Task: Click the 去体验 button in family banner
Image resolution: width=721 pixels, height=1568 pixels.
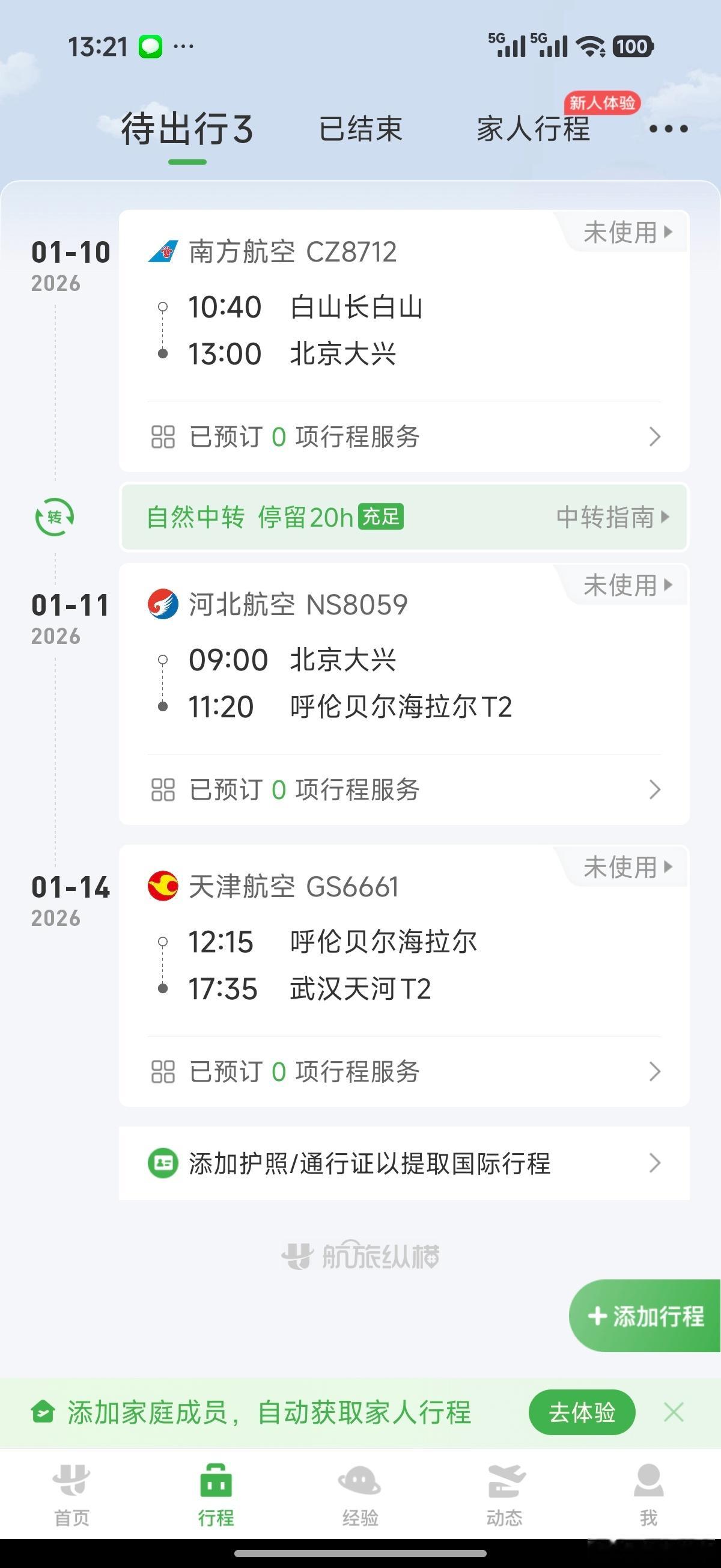Action: (581, 1413)
